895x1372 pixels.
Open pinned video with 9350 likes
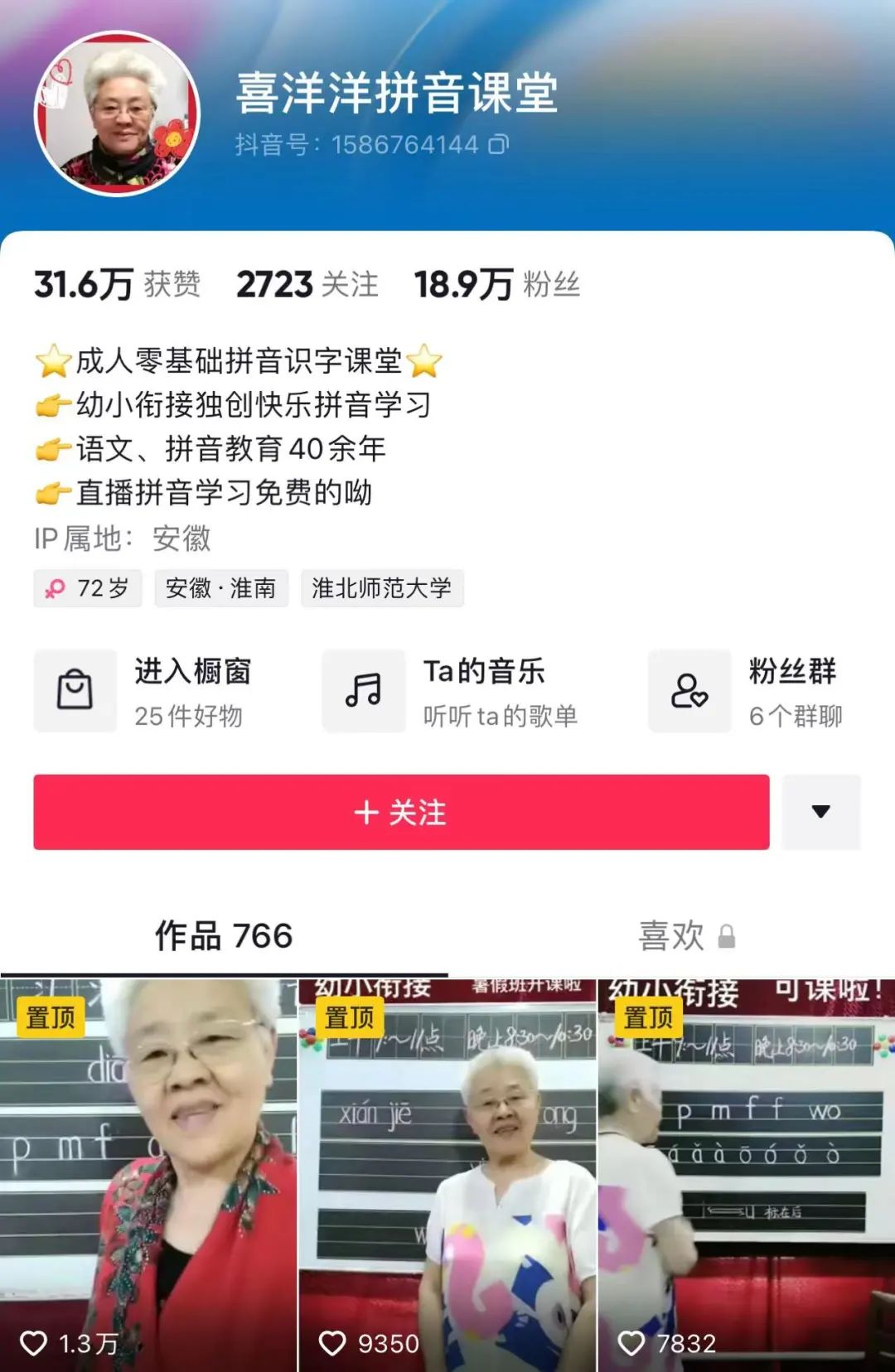point(447,1176)
